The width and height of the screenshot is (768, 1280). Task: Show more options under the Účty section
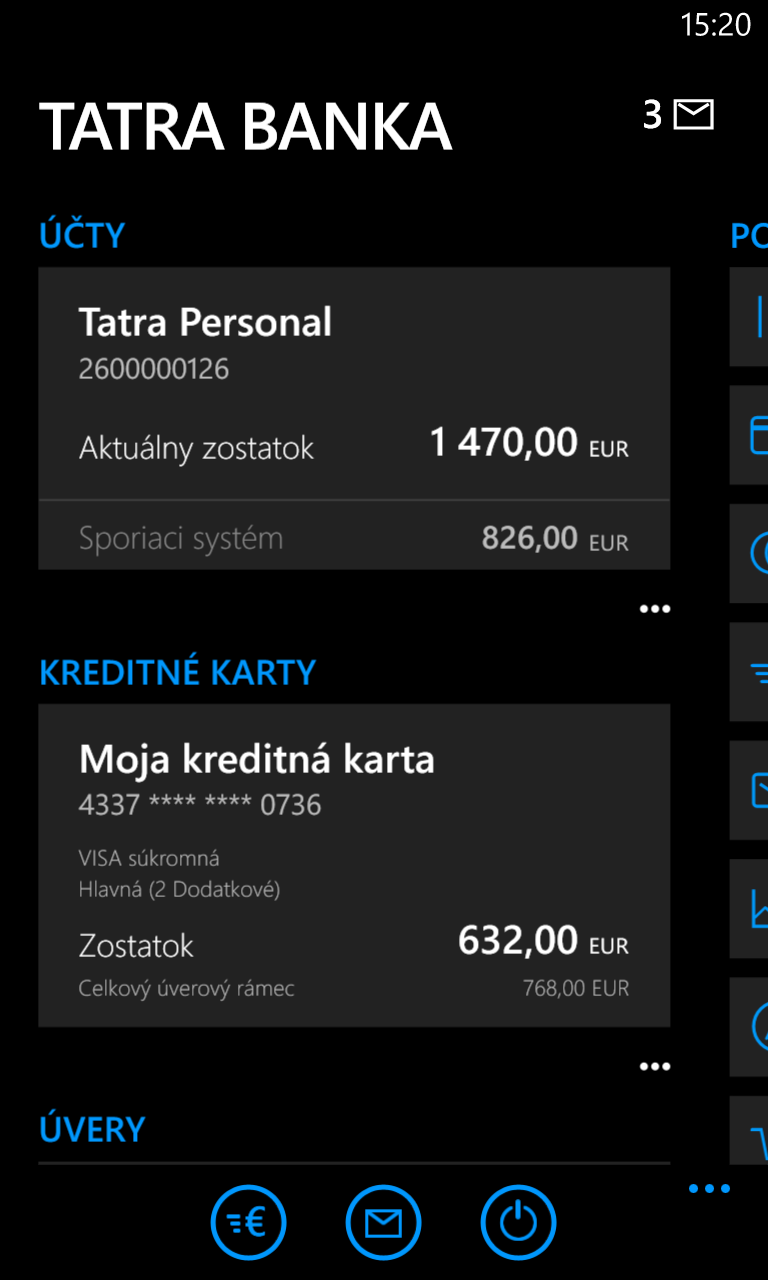[x=655, y=608]
